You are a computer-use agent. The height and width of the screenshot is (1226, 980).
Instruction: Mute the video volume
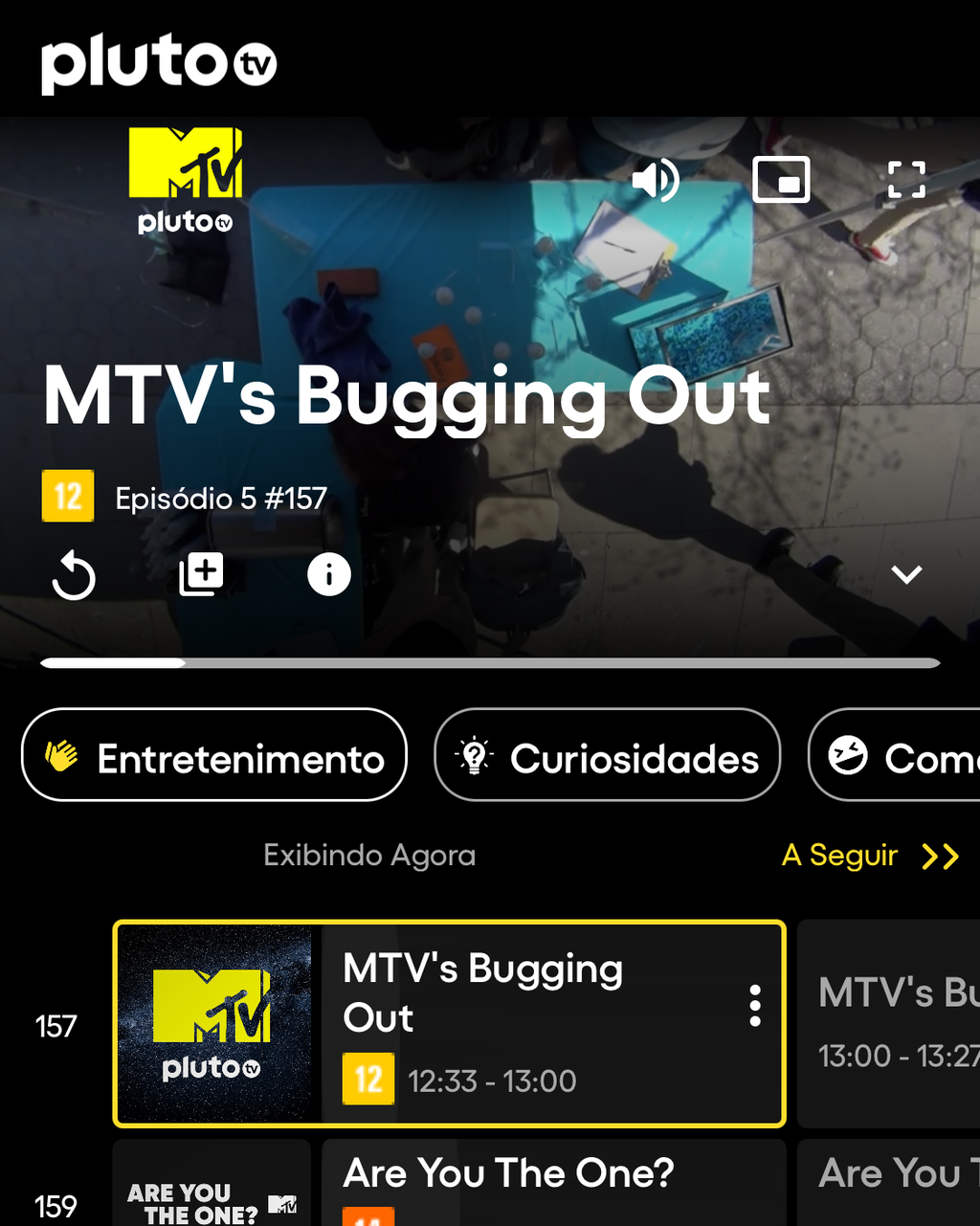657,180
